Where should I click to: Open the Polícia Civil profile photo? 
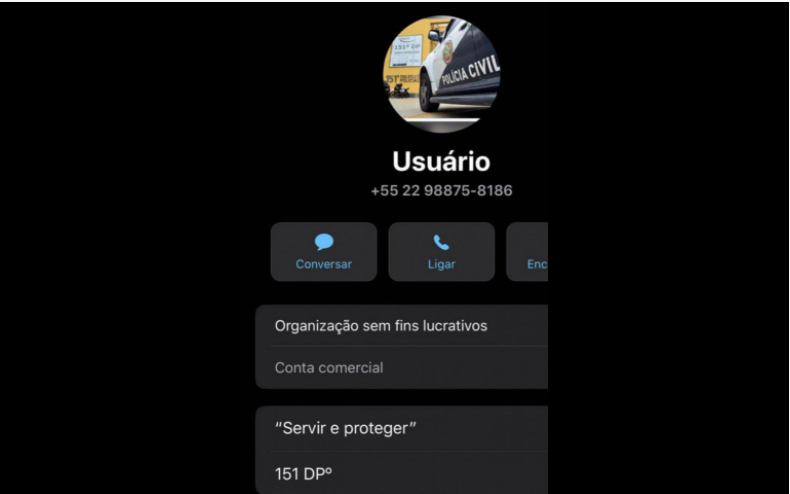click(x=441, y=76)
